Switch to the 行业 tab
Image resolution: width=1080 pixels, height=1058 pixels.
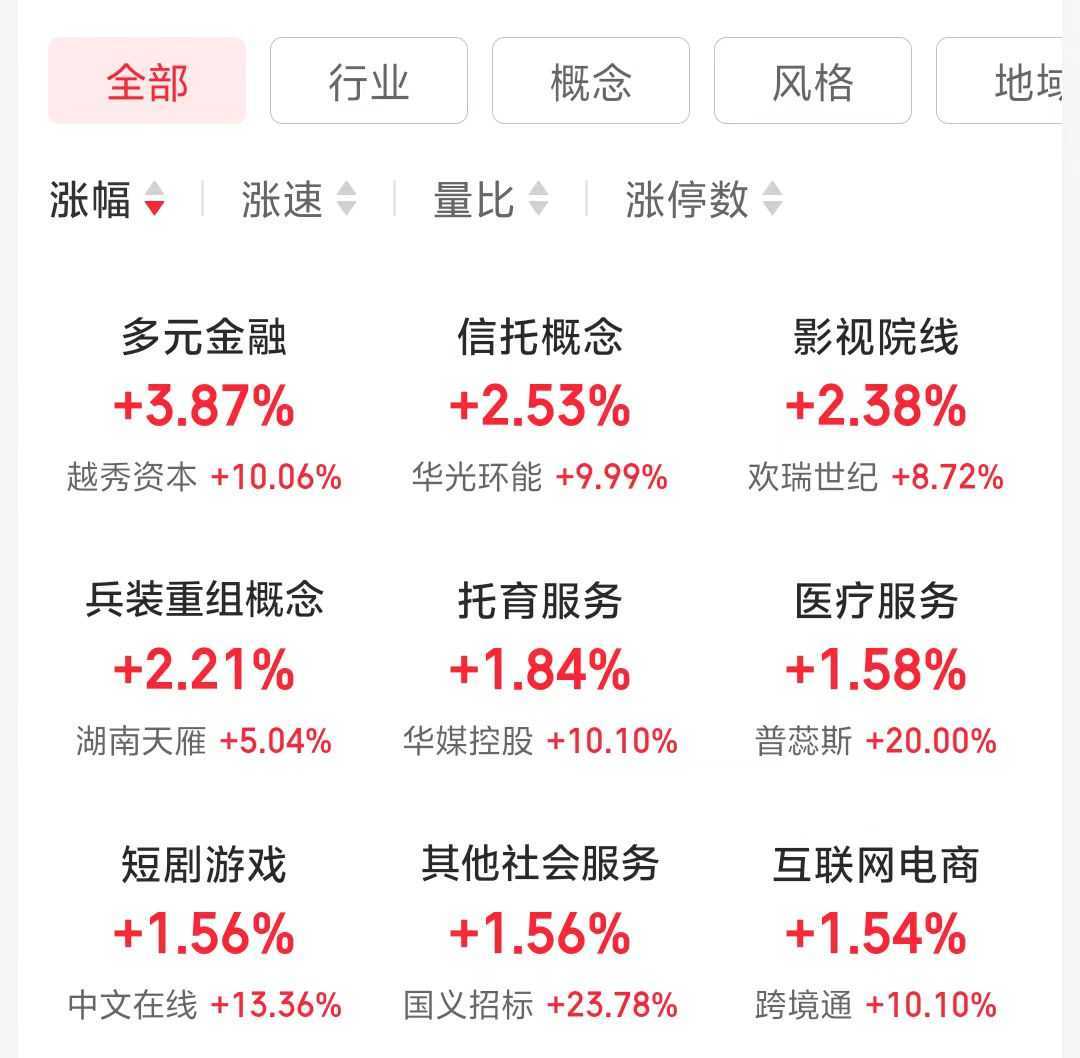368,81
